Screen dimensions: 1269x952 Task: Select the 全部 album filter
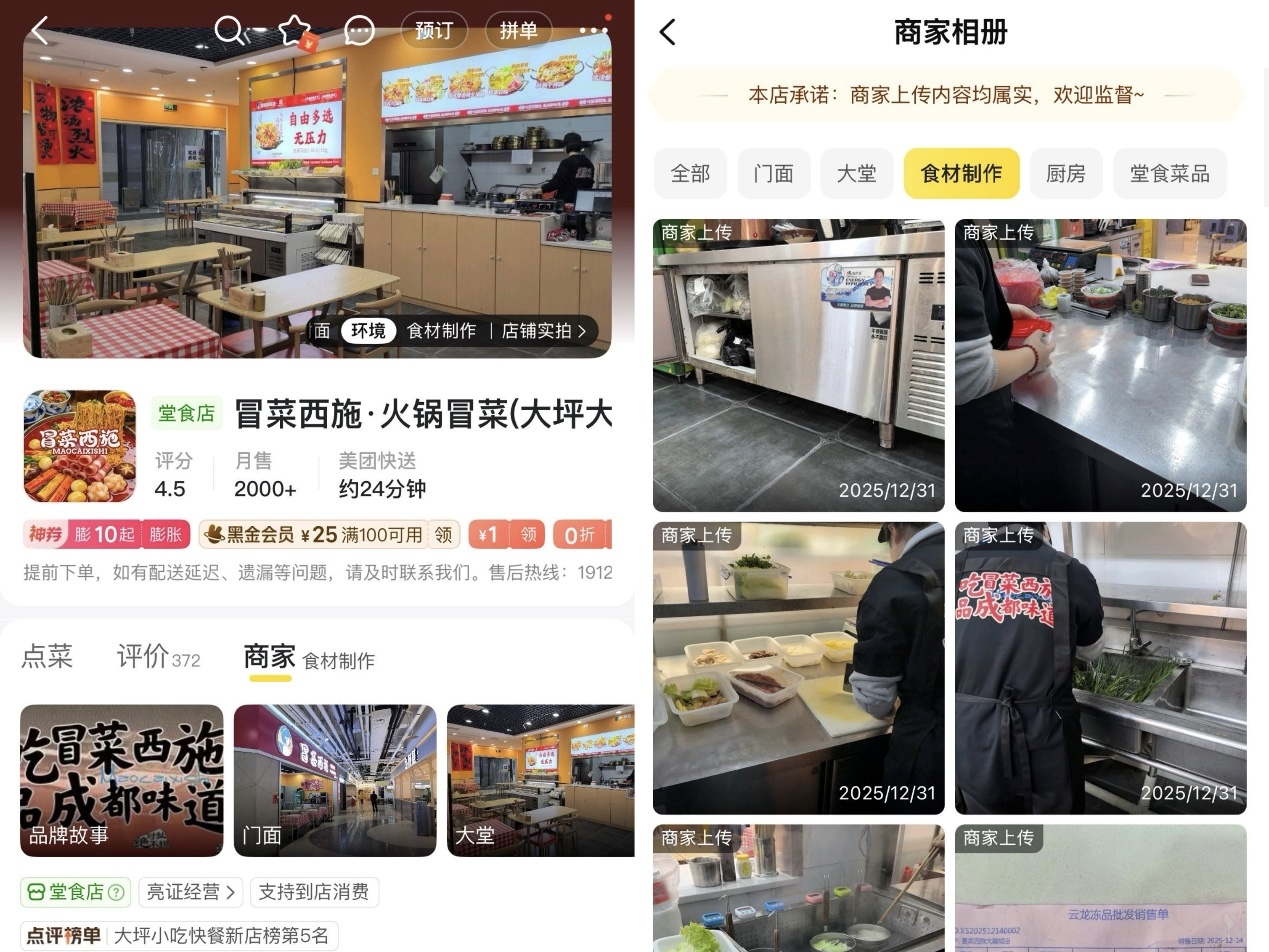click(x=690, y=174)
